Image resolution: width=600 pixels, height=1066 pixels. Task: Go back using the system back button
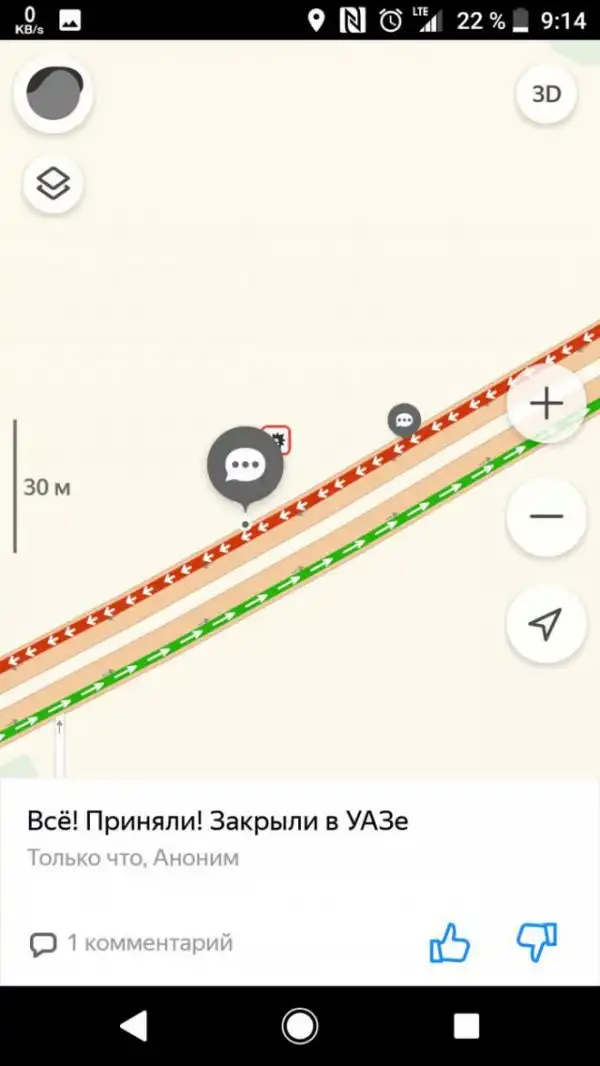(133, 1026)
